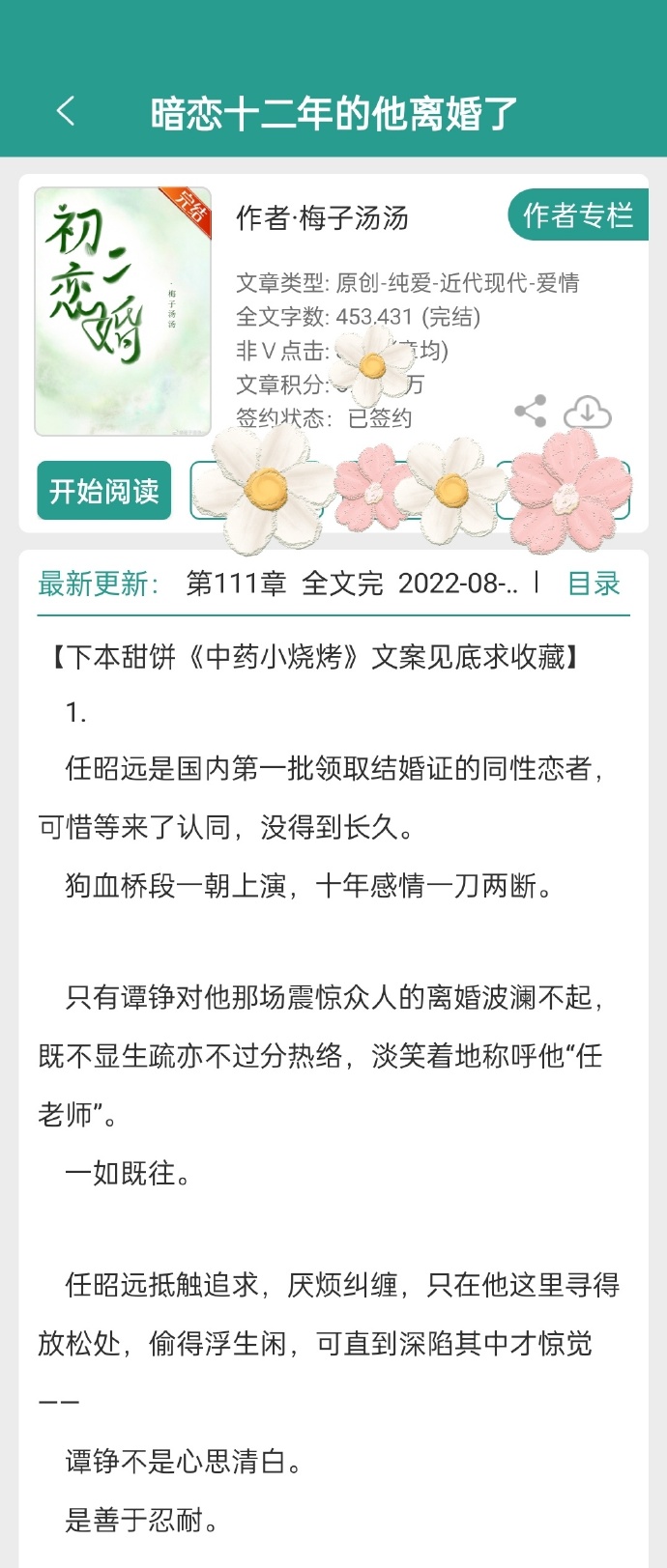Share this novel
This screenshot has height=1568, width=667.
pos(530,412)
